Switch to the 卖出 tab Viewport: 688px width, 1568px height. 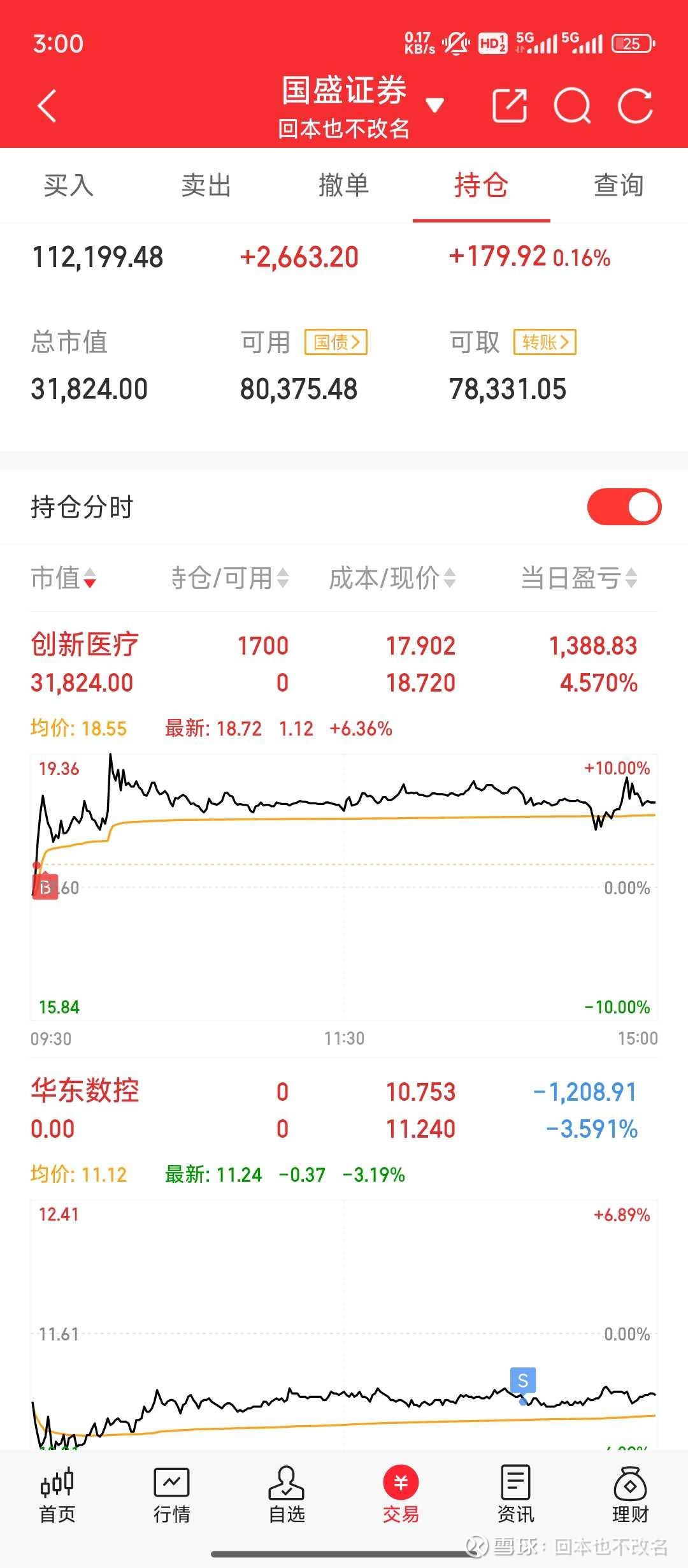tap(206, 185)
